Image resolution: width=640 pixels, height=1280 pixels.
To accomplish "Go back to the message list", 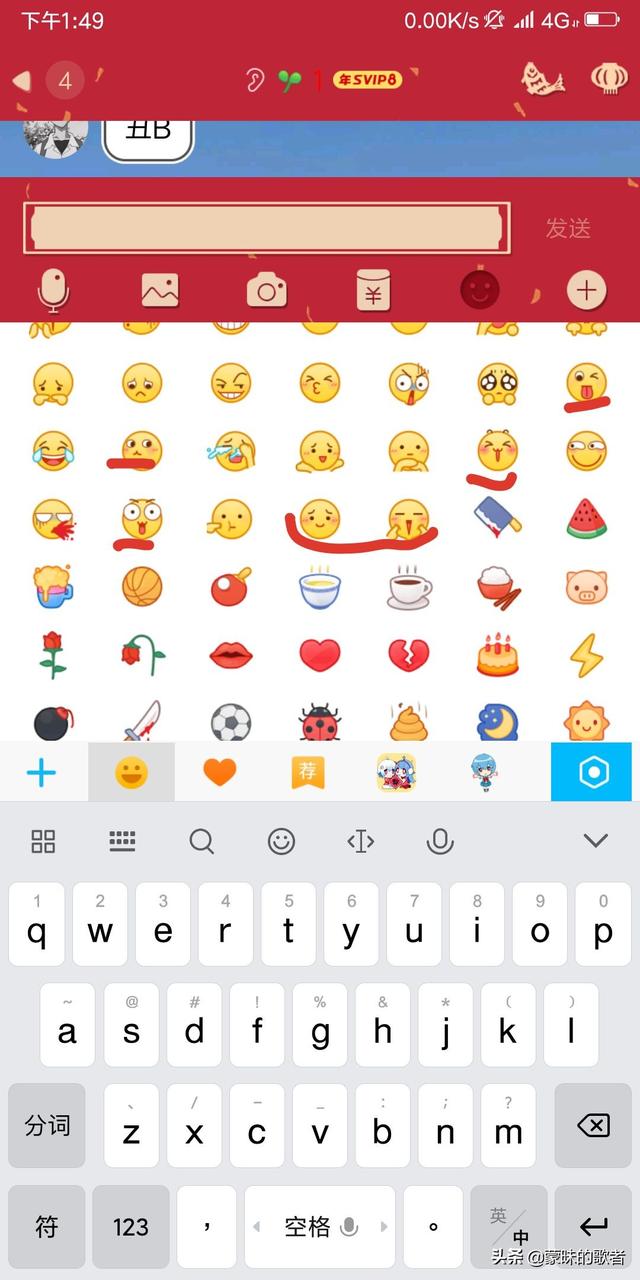I will 22,81.
